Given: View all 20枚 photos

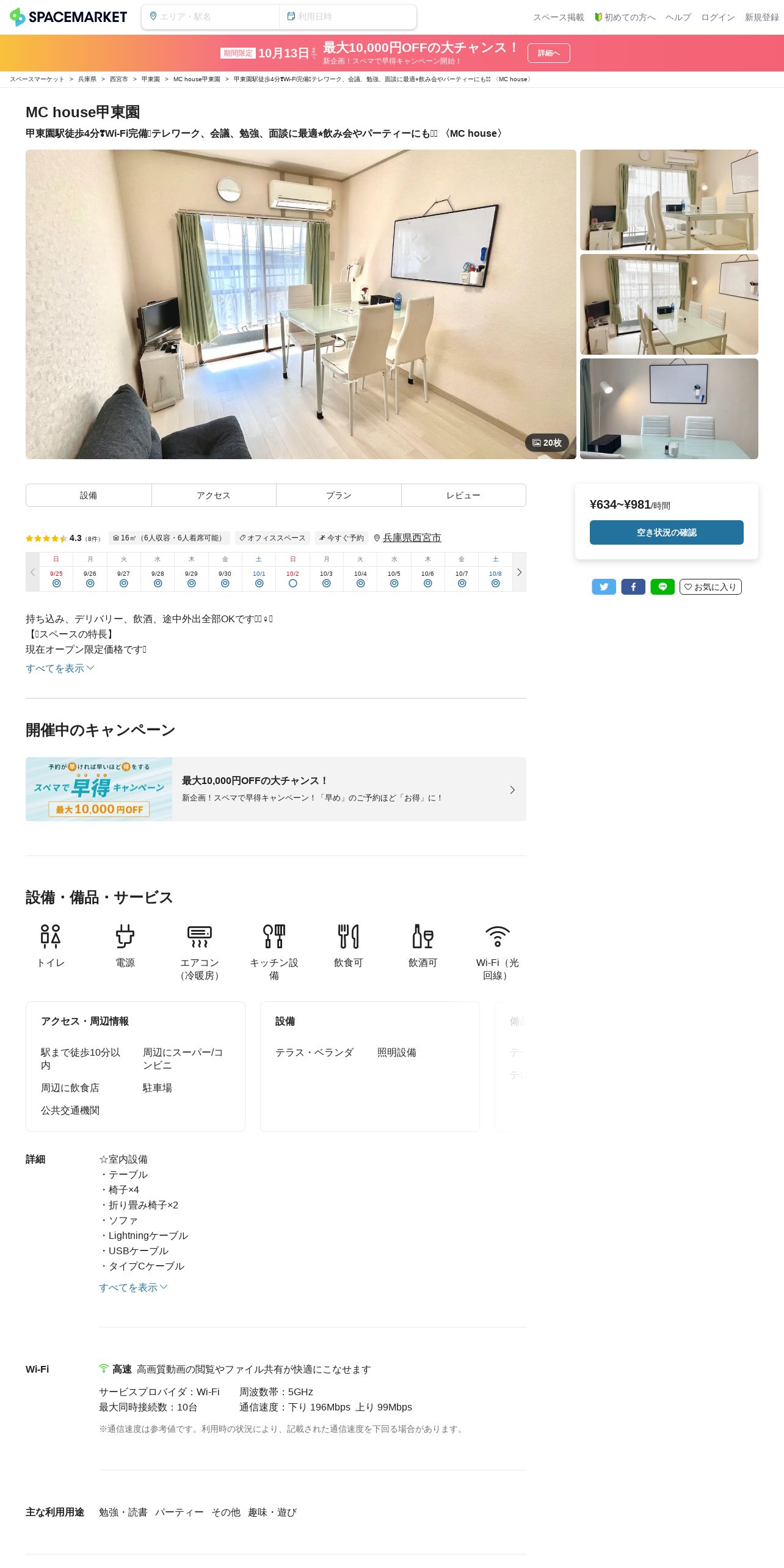Looking at the screenshot, I should point(547,443).
